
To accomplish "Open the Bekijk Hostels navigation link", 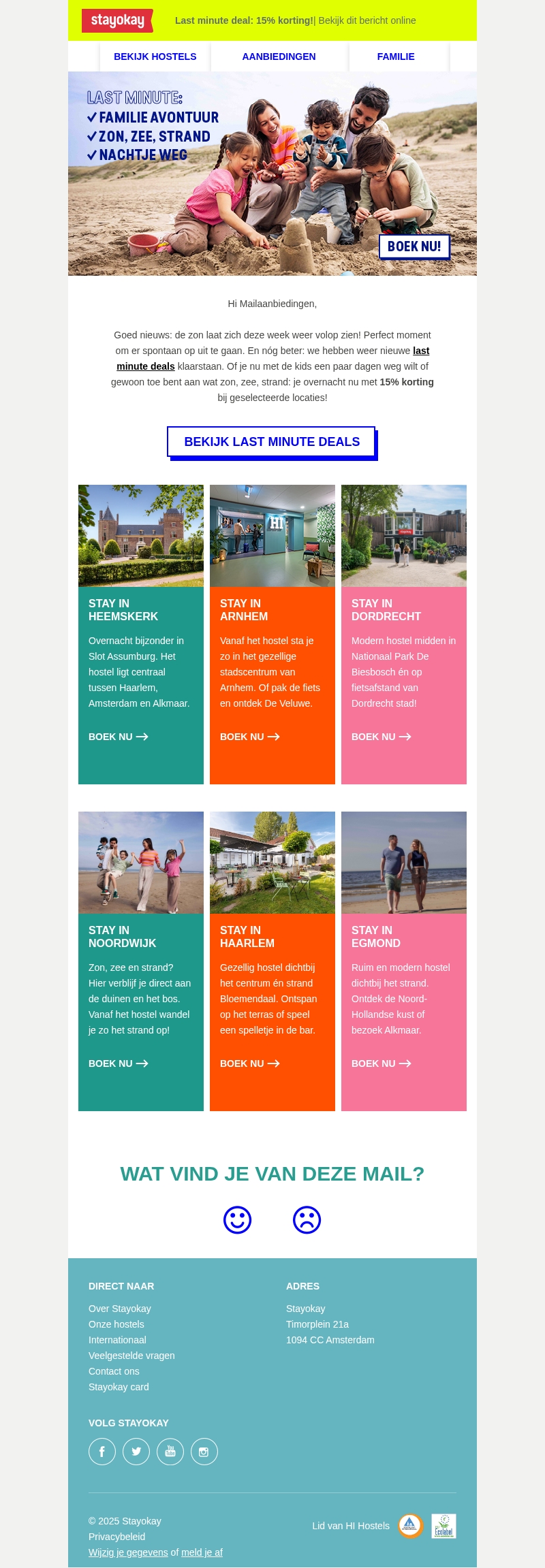I will pos(155,57).
